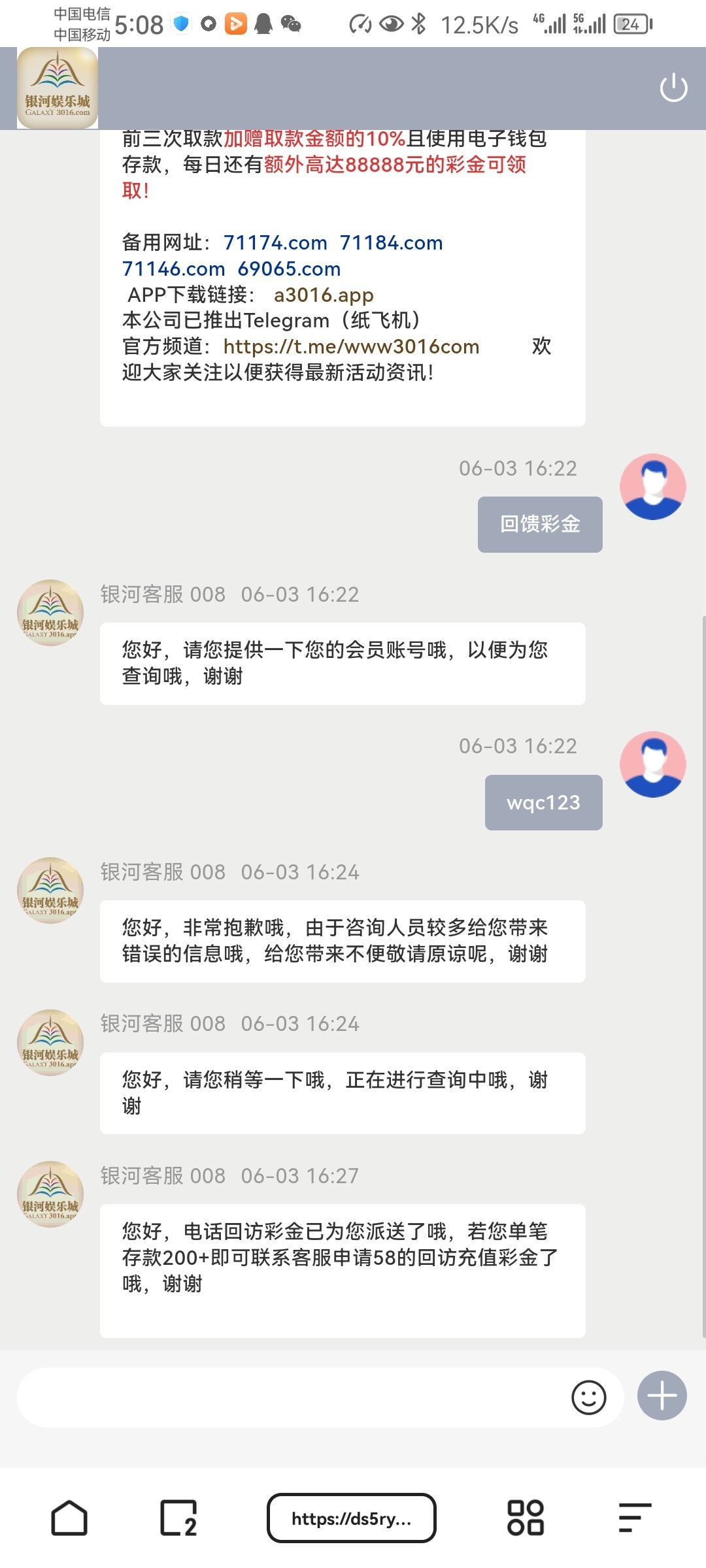Open the a3016.app download link
Screen dimensions: 706x1568
pos(324,295)
